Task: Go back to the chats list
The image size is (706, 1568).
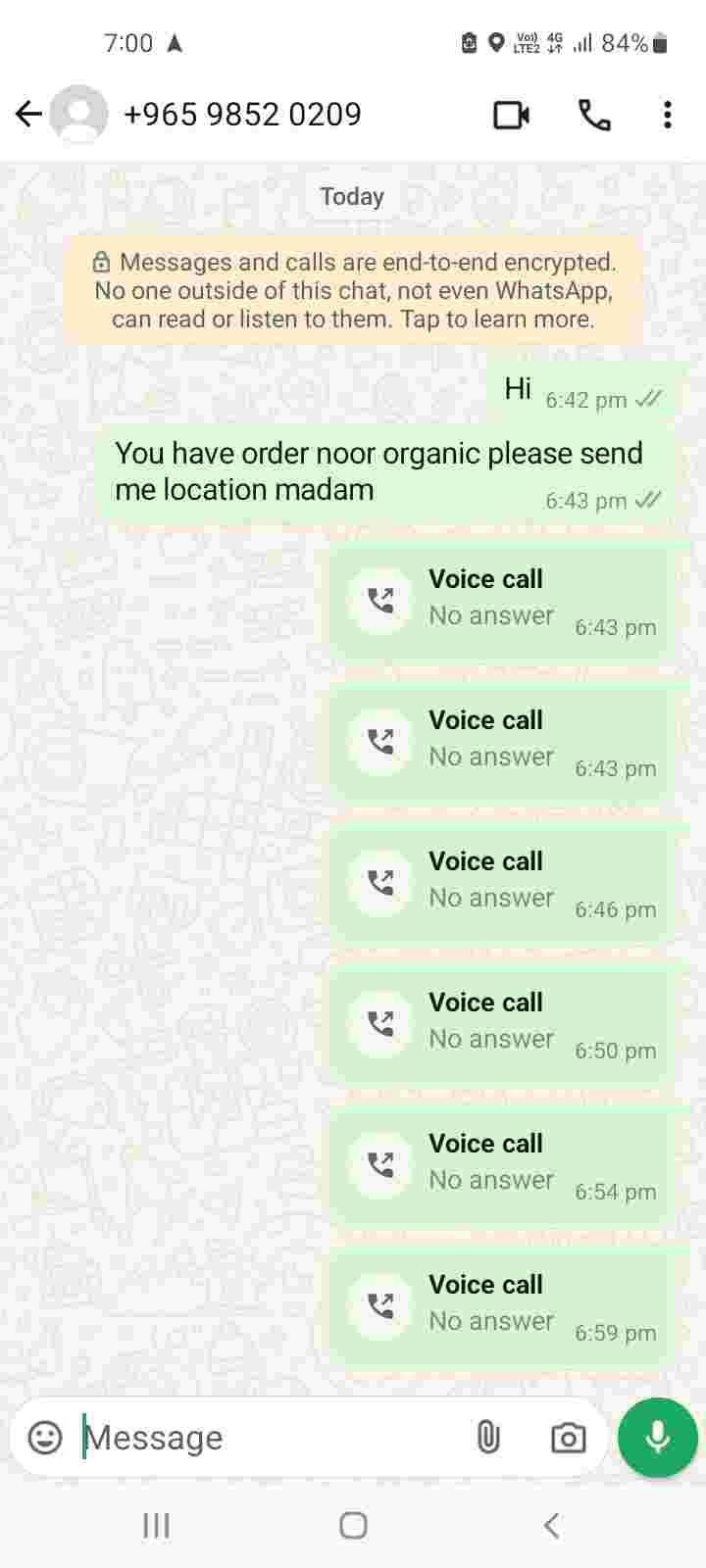Action: point(29,115)
